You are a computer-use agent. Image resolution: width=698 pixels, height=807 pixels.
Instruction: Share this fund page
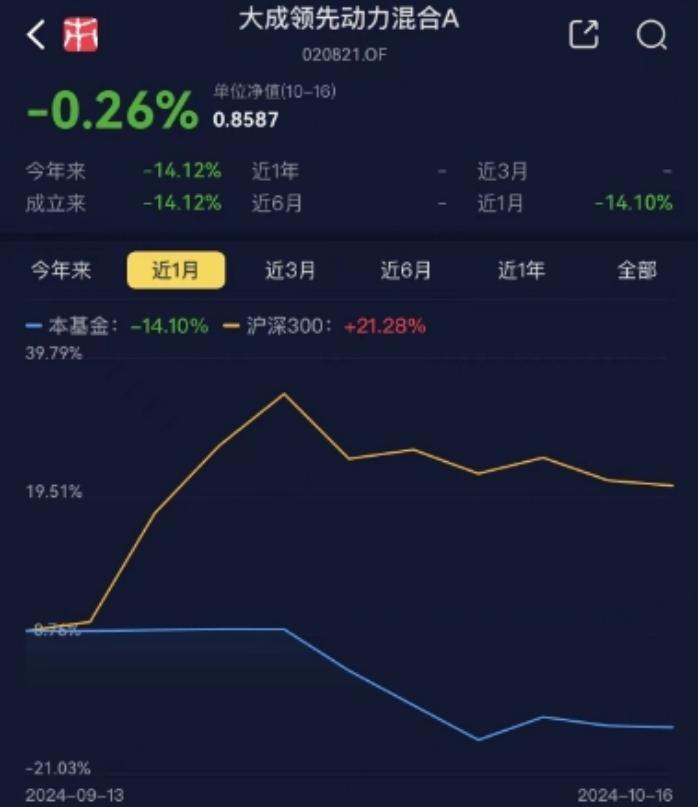click(584, 34)
